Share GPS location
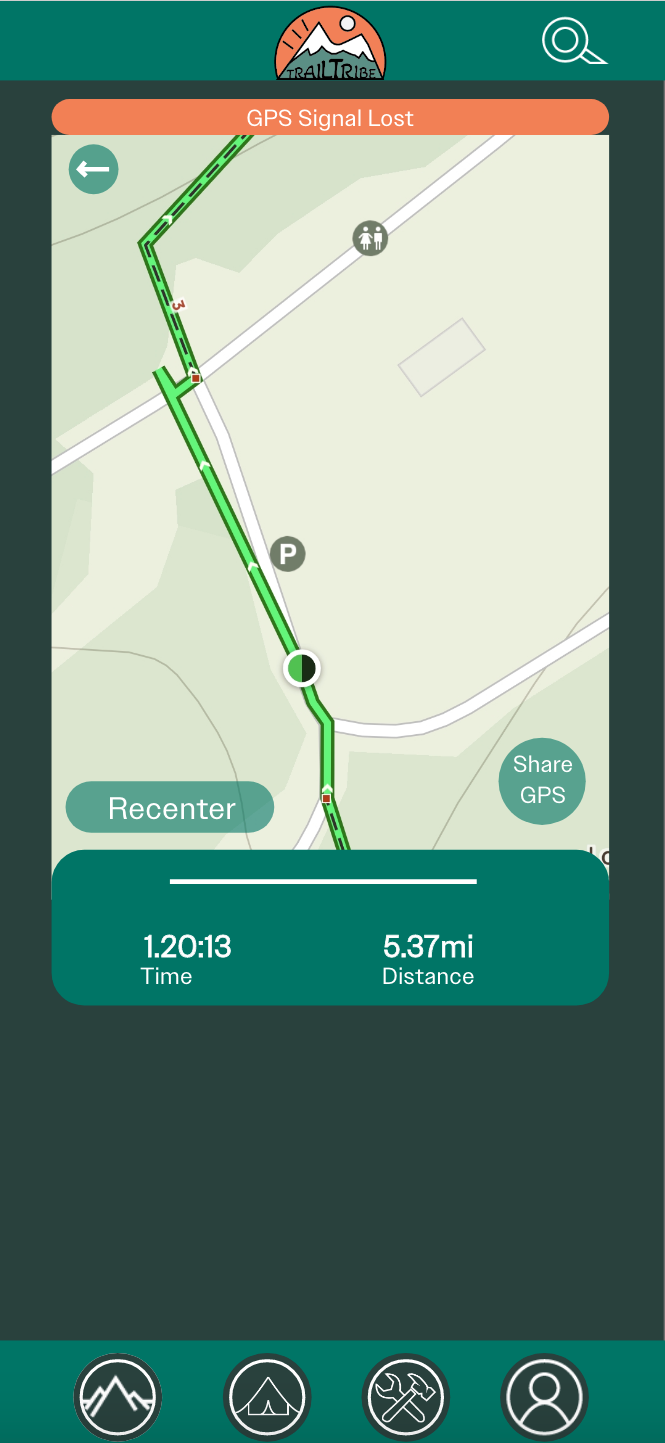 point(542,780)
